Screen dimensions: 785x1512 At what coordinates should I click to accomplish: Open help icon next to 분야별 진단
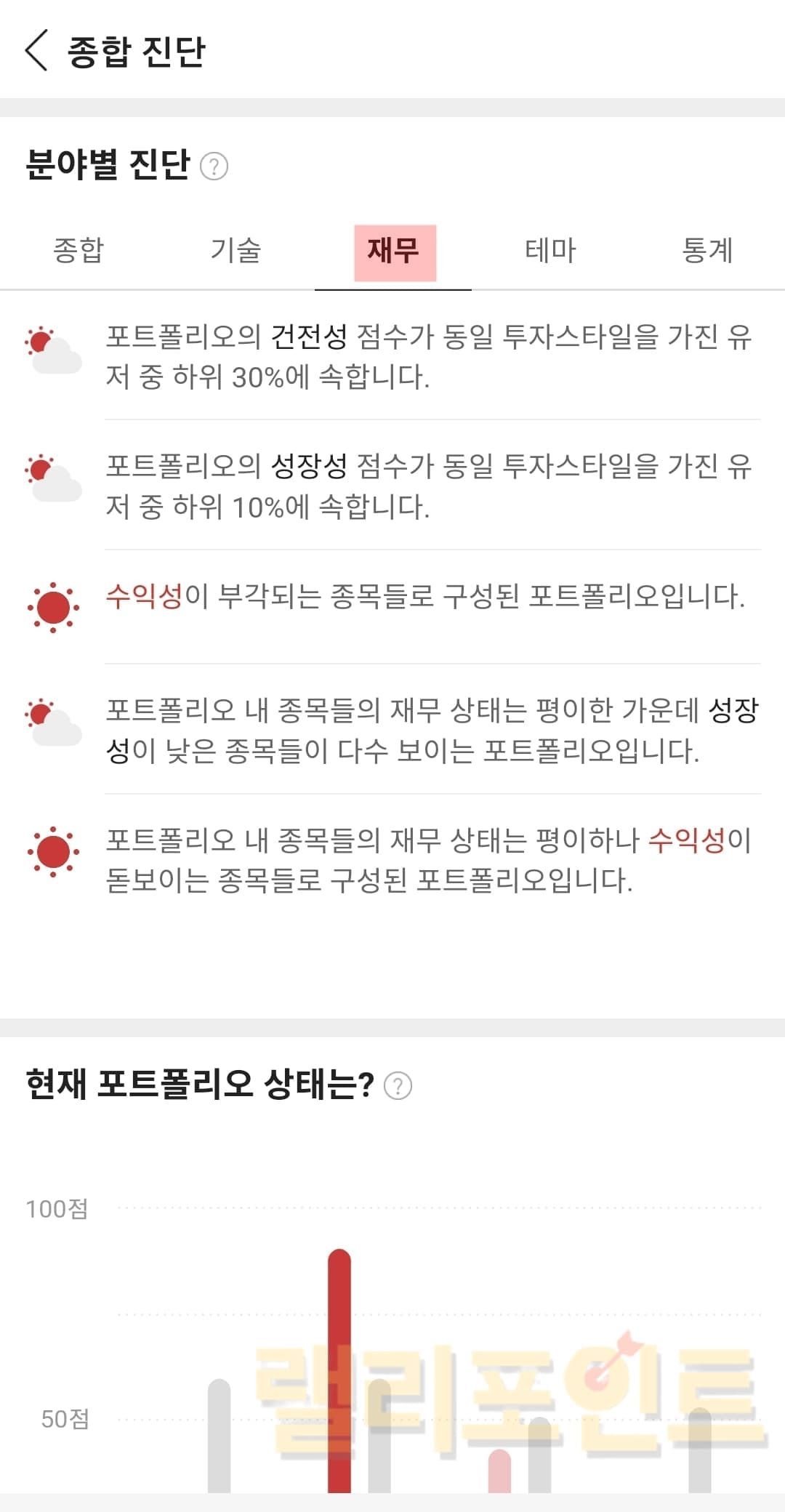click(x=214, y=166)
